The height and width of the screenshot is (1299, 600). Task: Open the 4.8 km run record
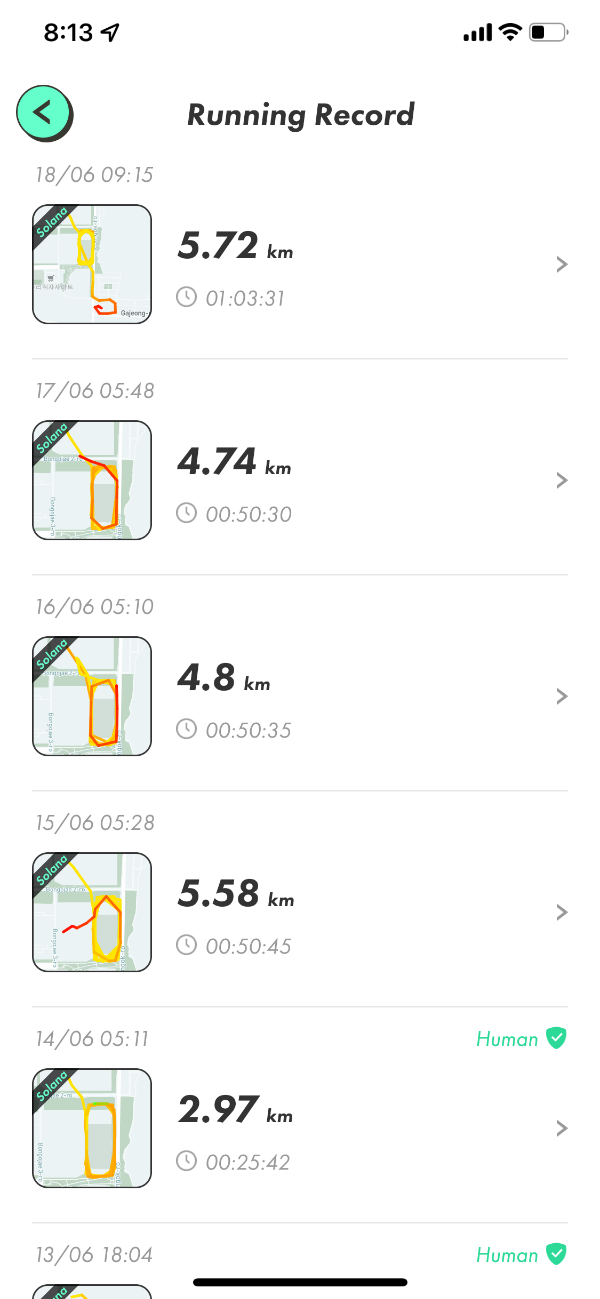[300, 696]
